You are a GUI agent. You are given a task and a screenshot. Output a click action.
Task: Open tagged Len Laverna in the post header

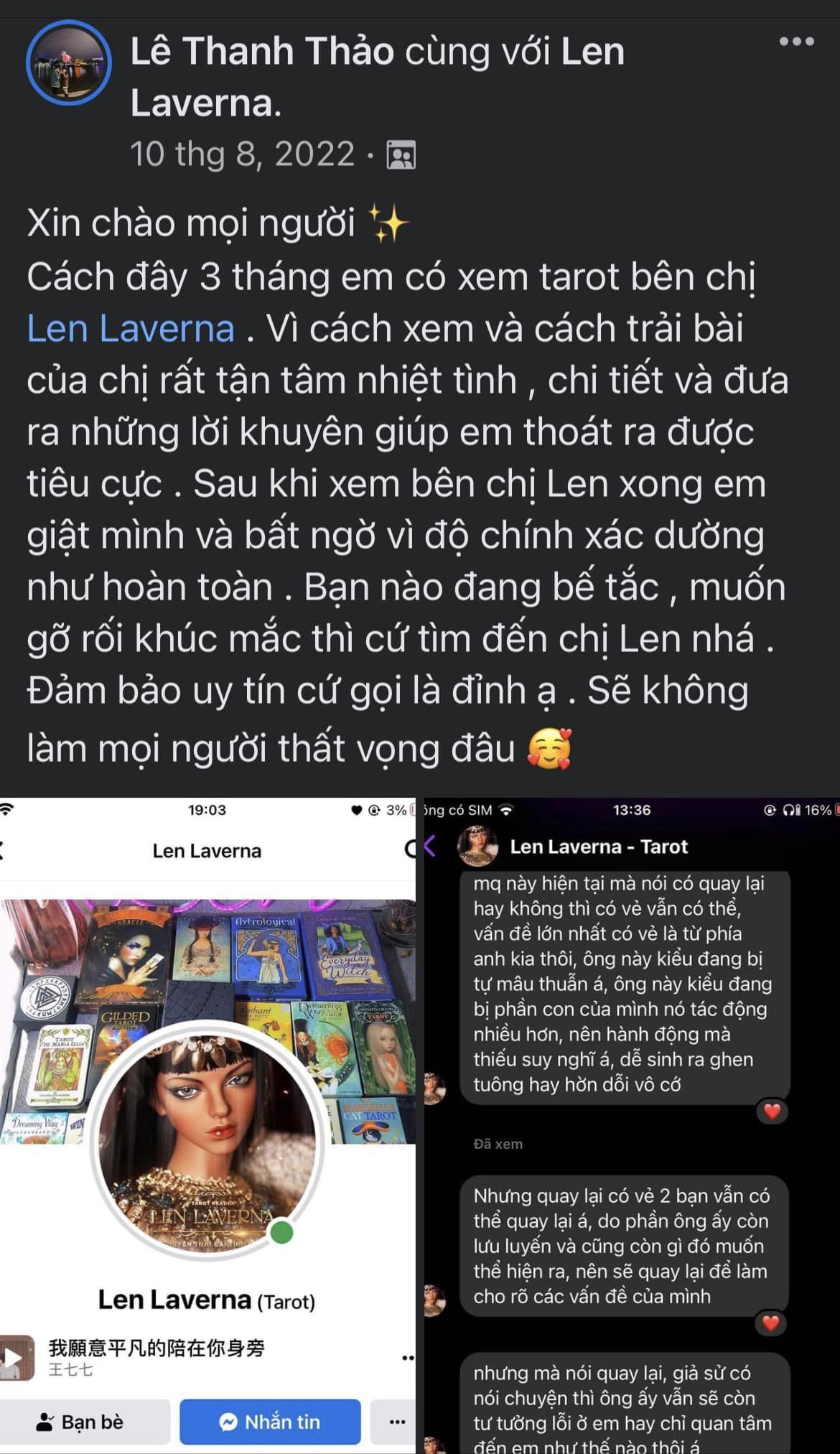pyautogui.click(x=378, y=78)
